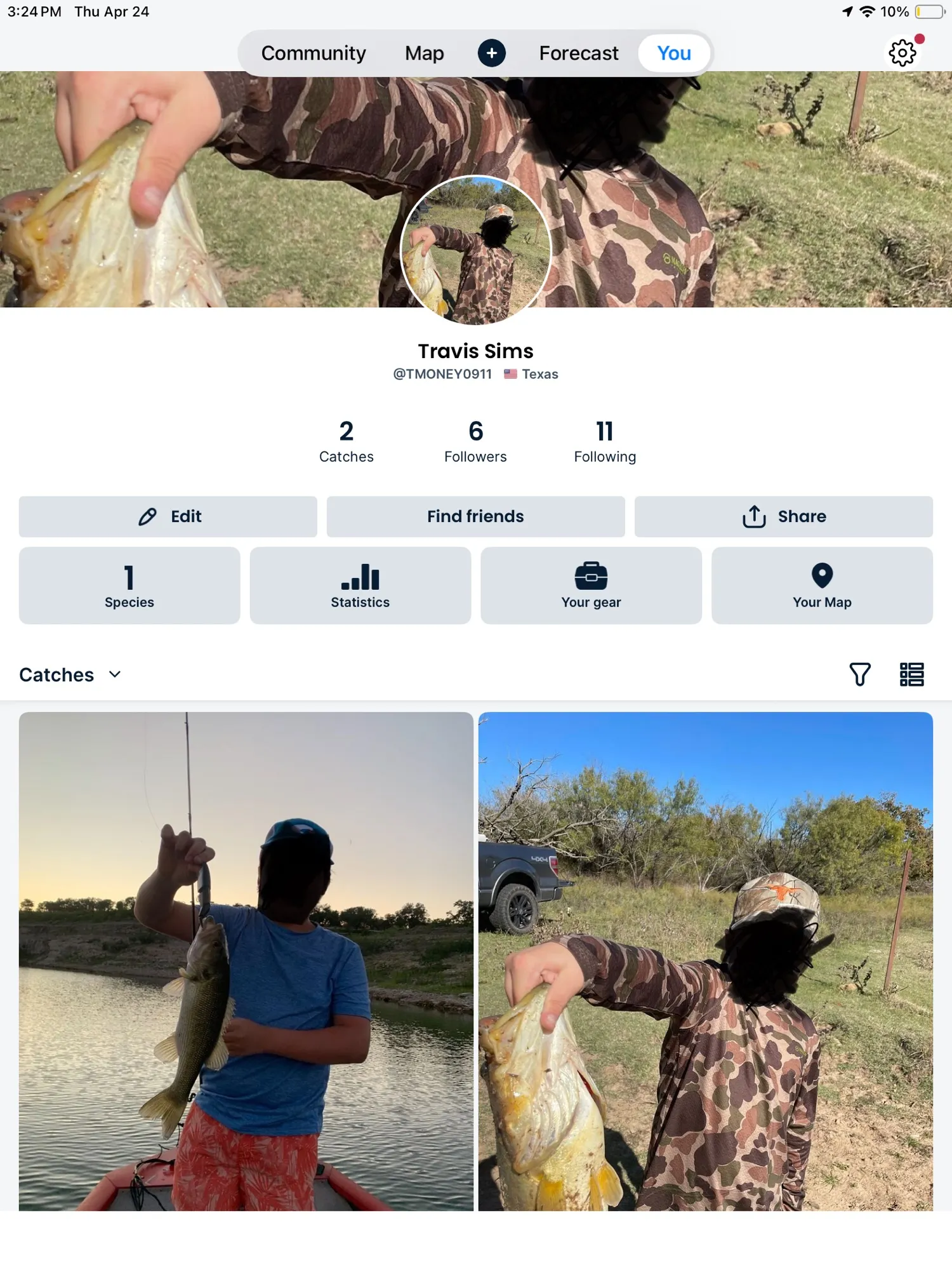Open the Species card

coord(129,585)
